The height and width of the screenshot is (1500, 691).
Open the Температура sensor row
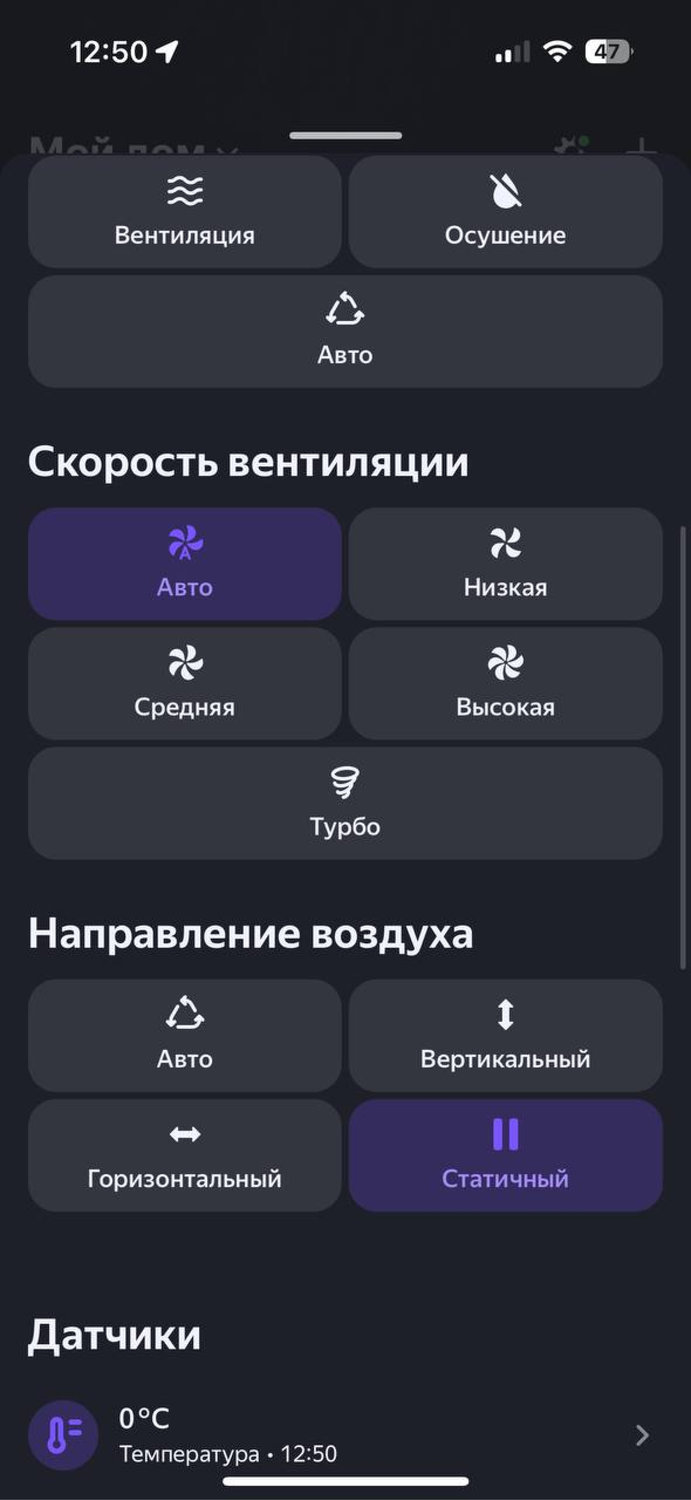[345, 1435]
